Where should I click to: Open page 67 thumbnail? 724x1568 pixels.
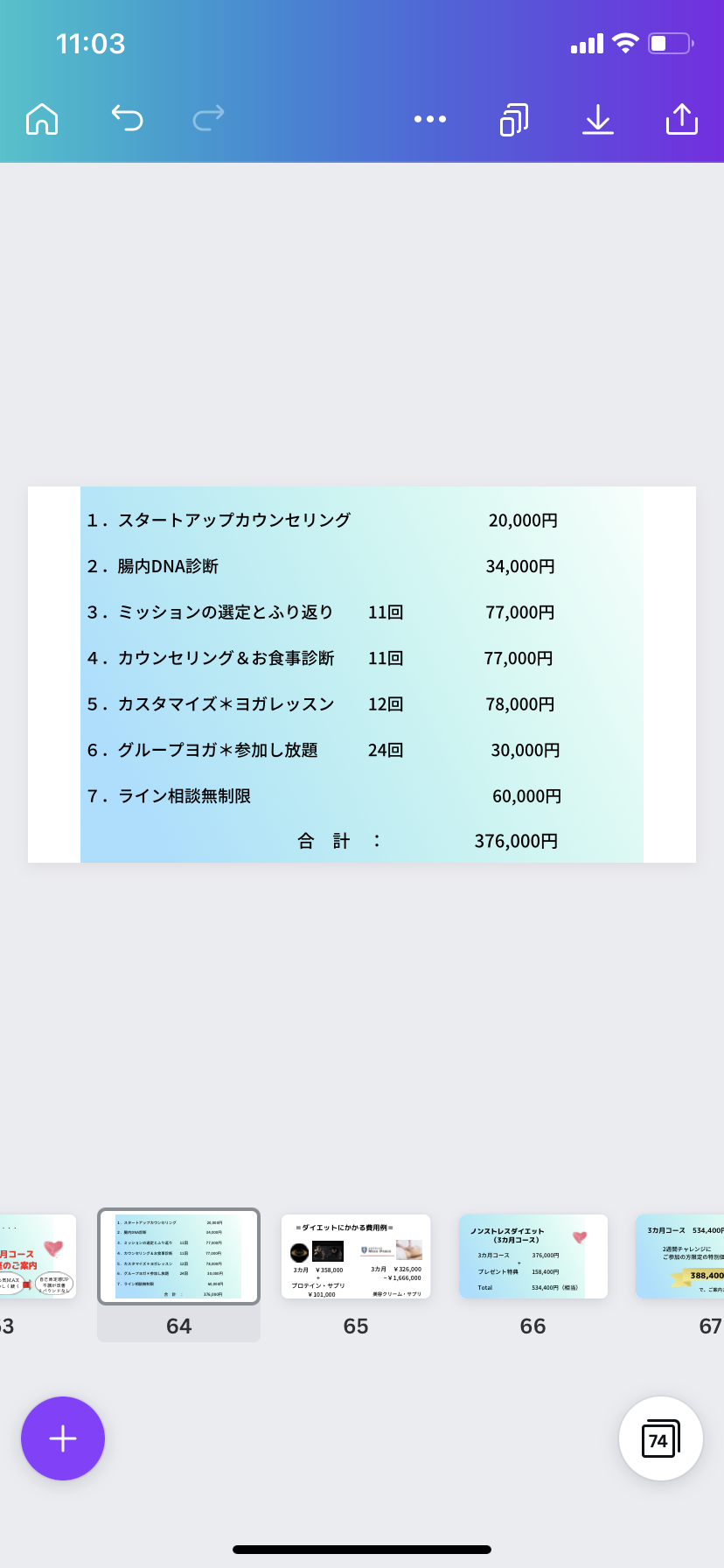click(680, 1256)
